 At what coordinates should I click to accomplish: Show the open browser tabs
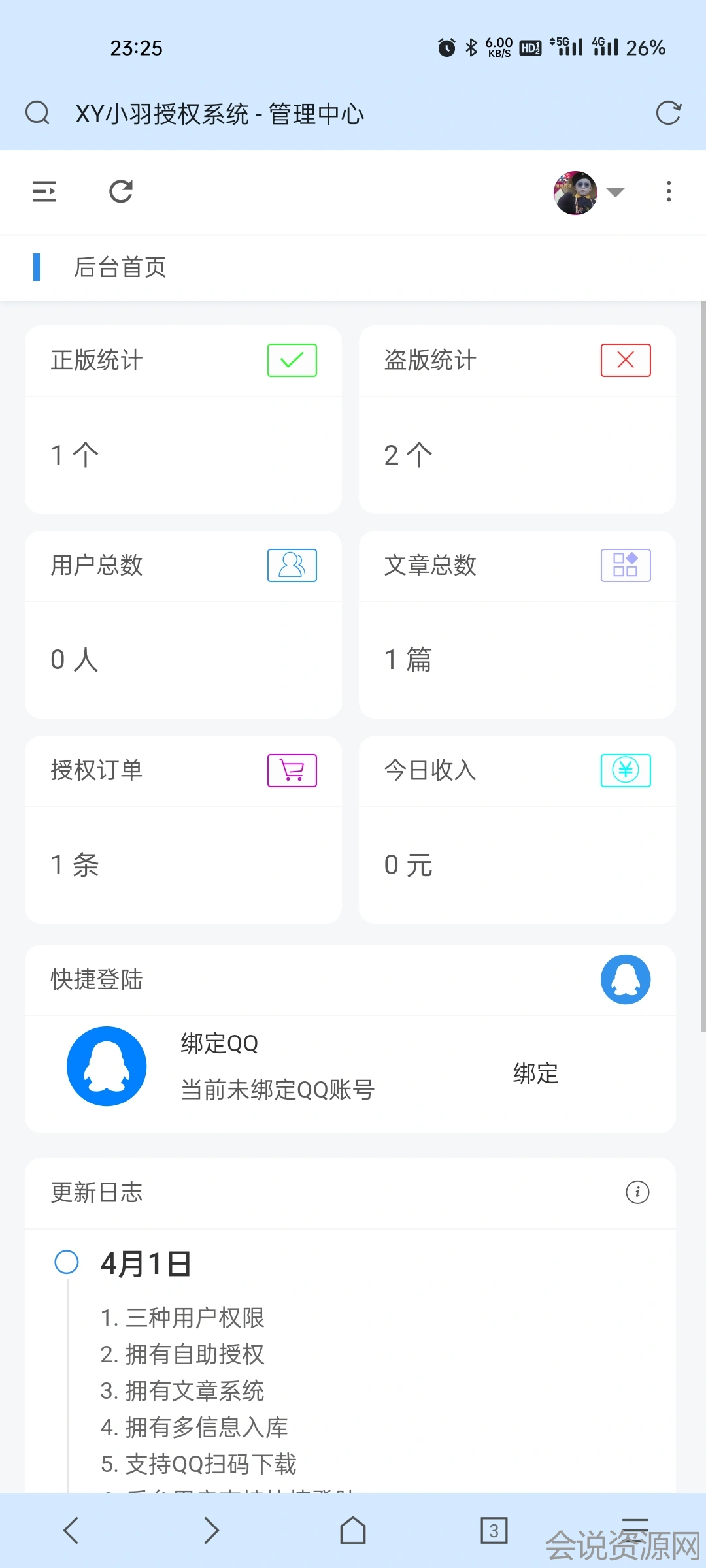click(x=494, y=1530)
